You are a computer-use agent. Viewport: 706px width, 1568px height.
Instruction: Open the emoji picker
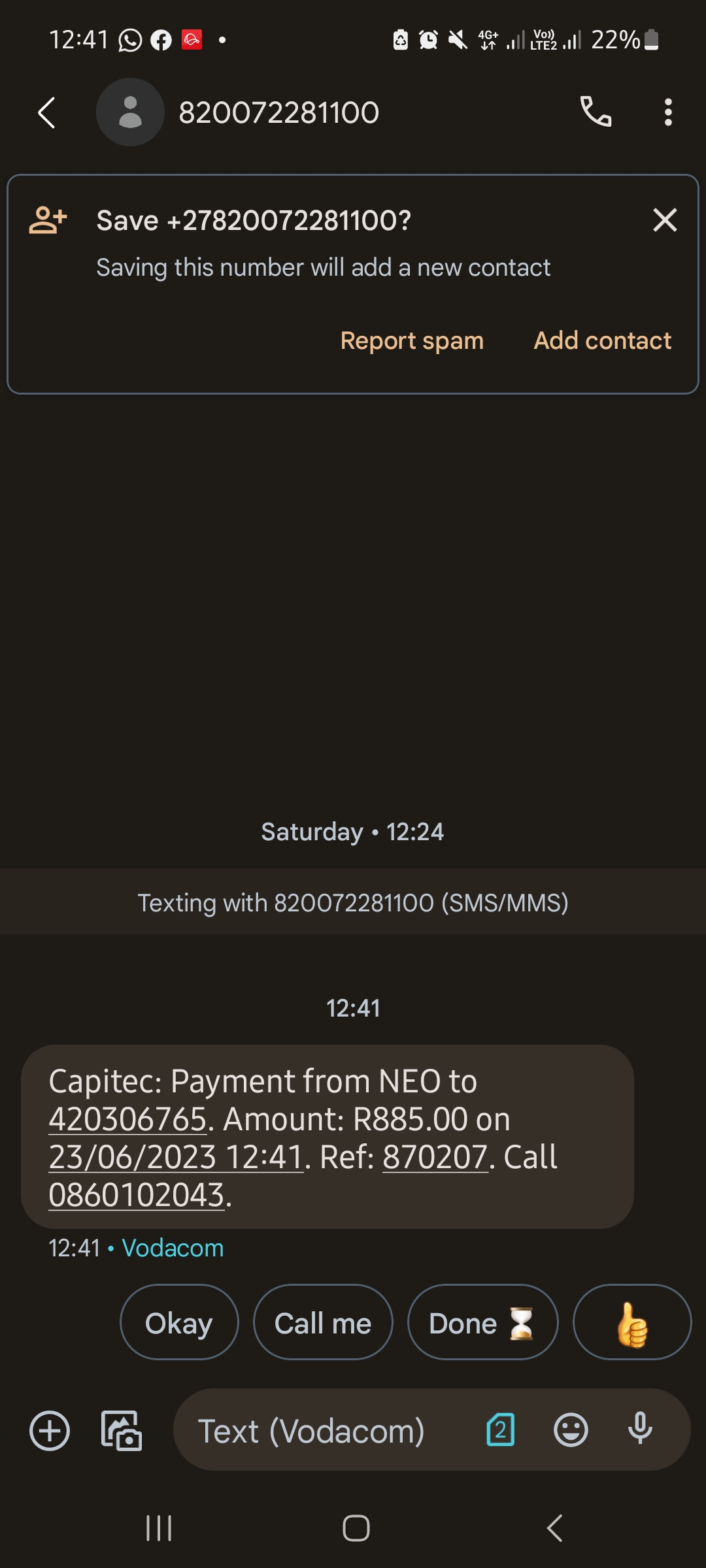(571, 1430)
